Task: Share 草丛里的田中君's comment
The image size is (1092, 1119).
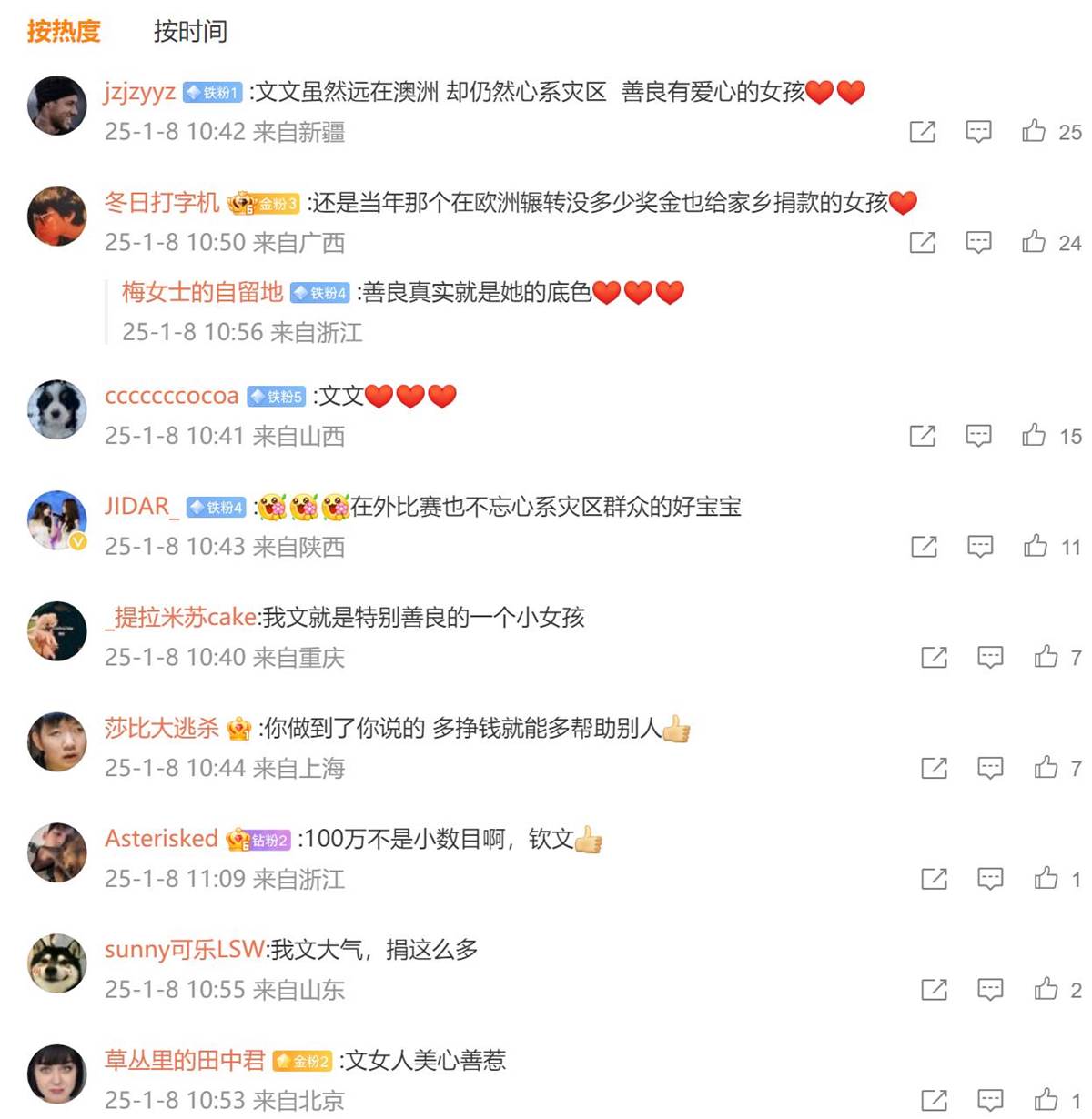Action: coord(934,1100)
